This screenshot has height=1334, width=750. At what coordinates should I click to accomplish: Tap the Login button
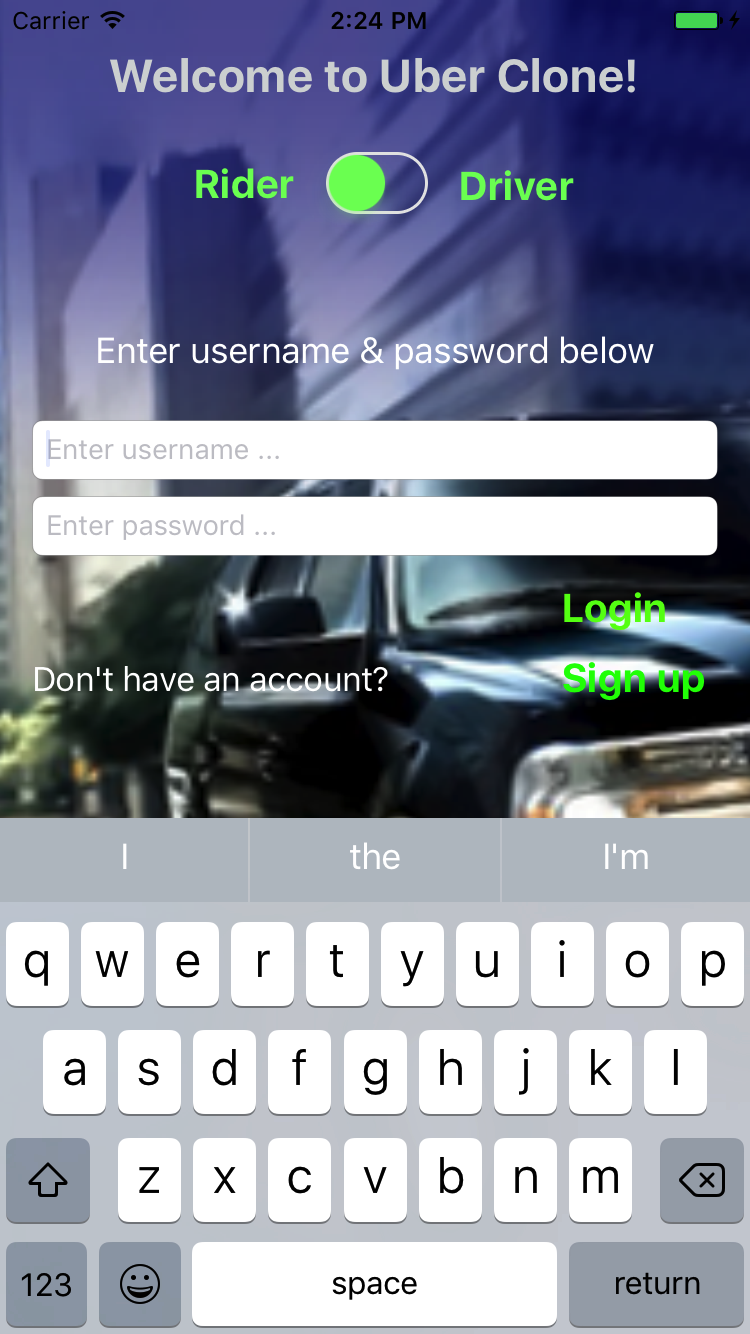click(x=614, y=608)
